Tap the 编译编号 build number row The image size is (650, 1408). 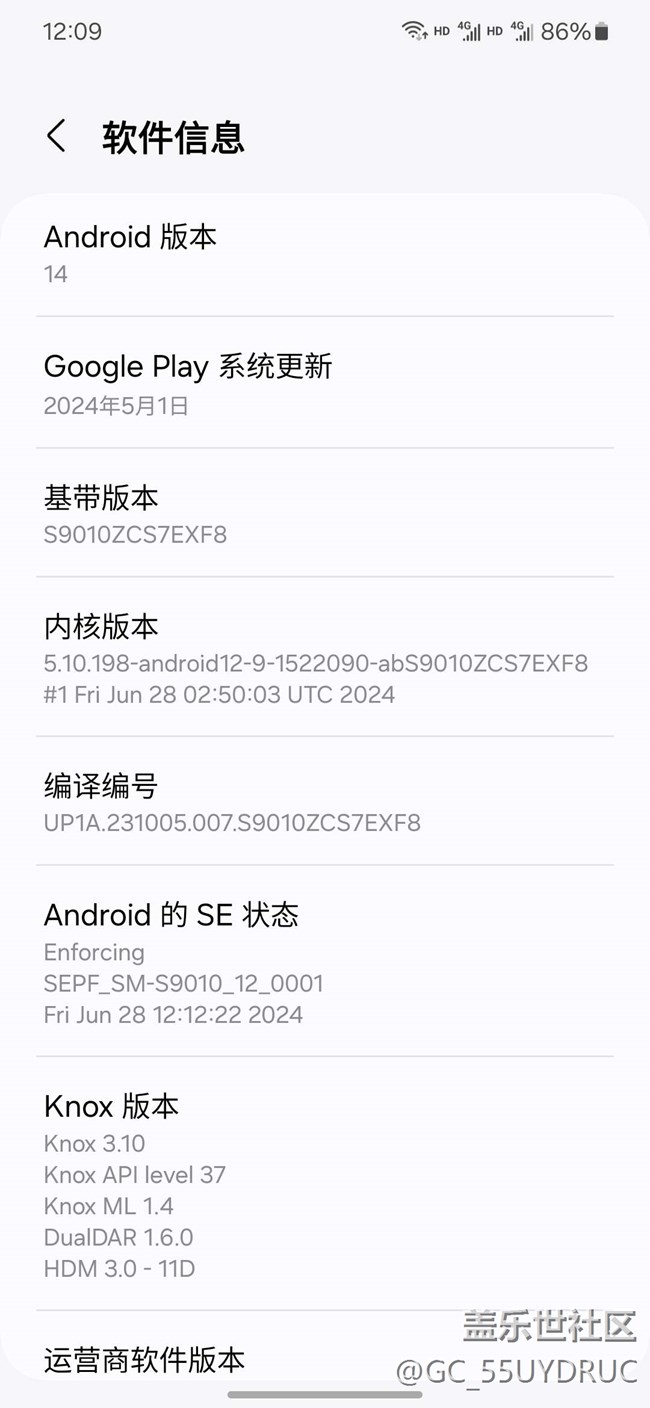[x=325, y=803]
